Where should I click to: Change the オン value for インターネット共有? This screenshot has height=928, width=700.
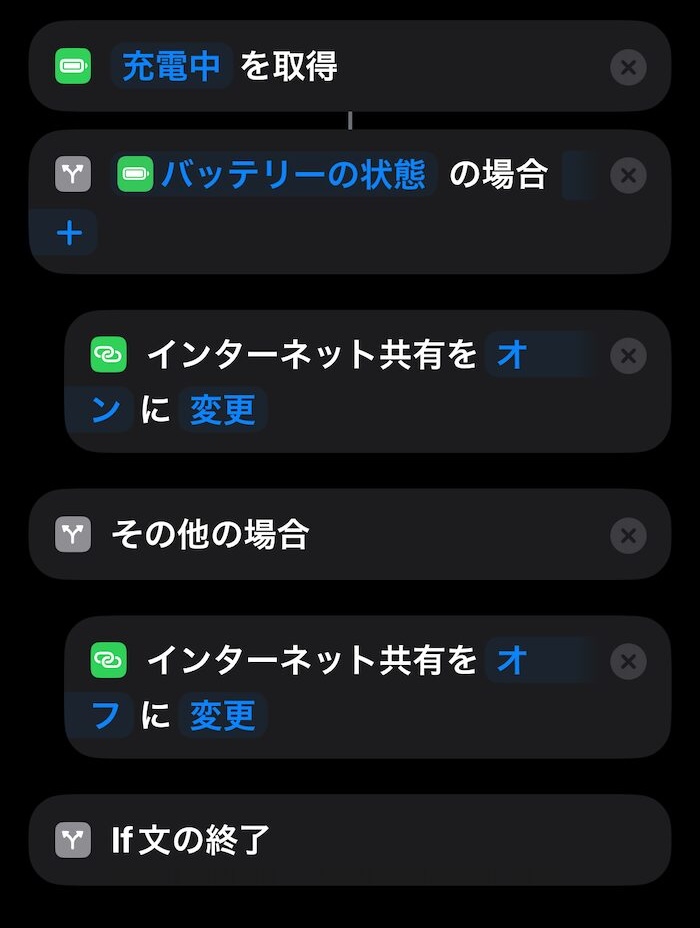512,355
